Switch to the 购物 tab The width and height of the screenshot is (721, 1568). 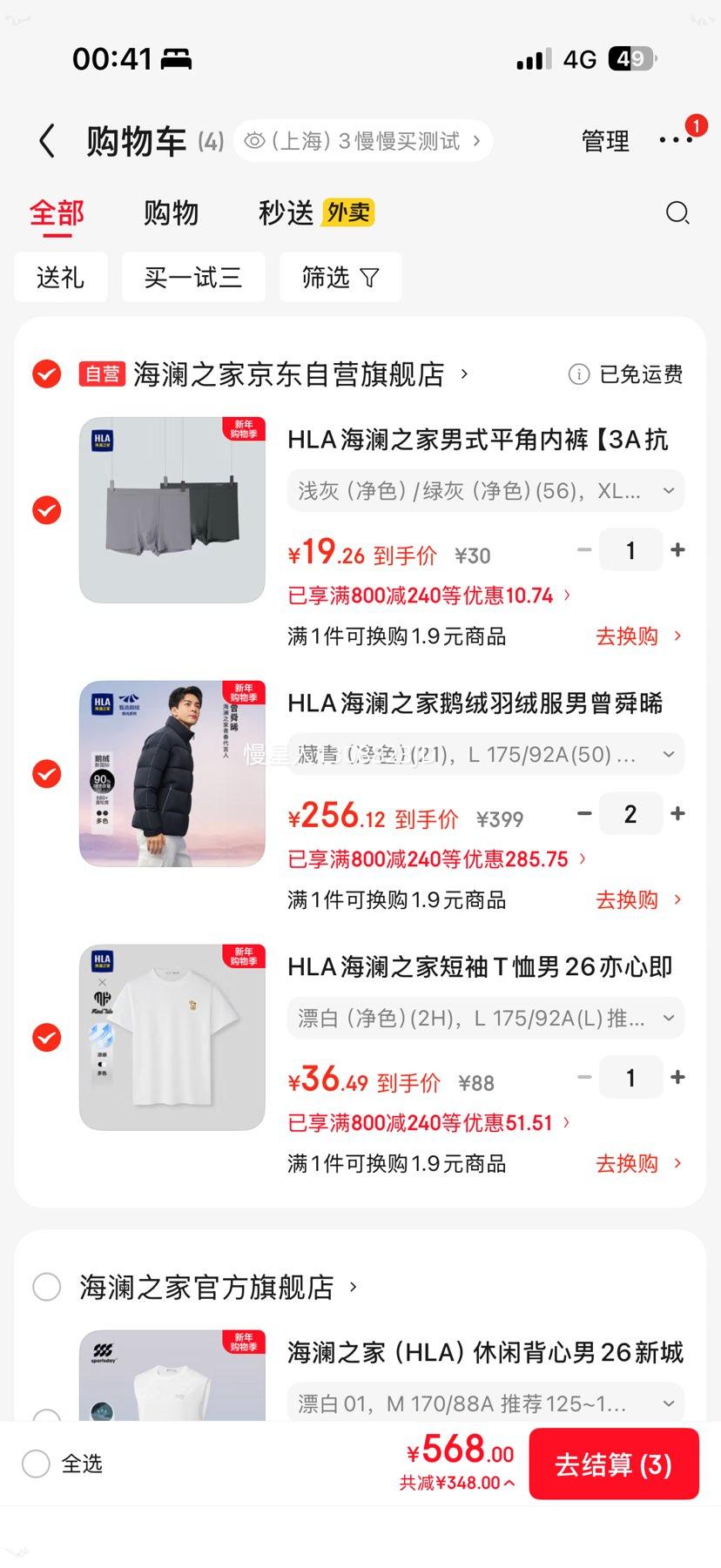click(171, 212)
